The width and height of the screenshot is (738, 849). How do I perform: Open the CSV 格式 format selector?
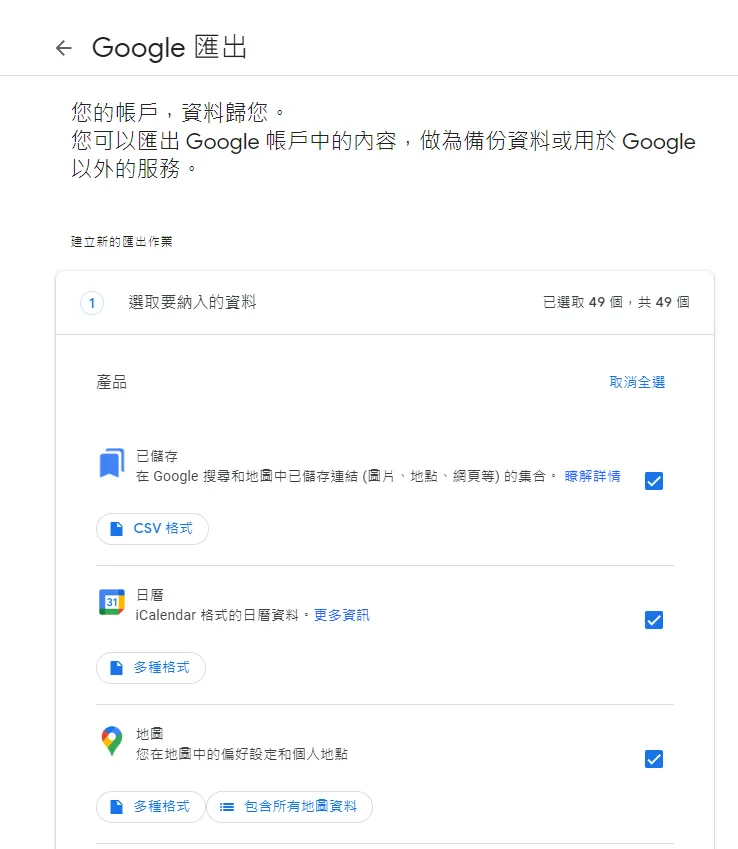152,528
